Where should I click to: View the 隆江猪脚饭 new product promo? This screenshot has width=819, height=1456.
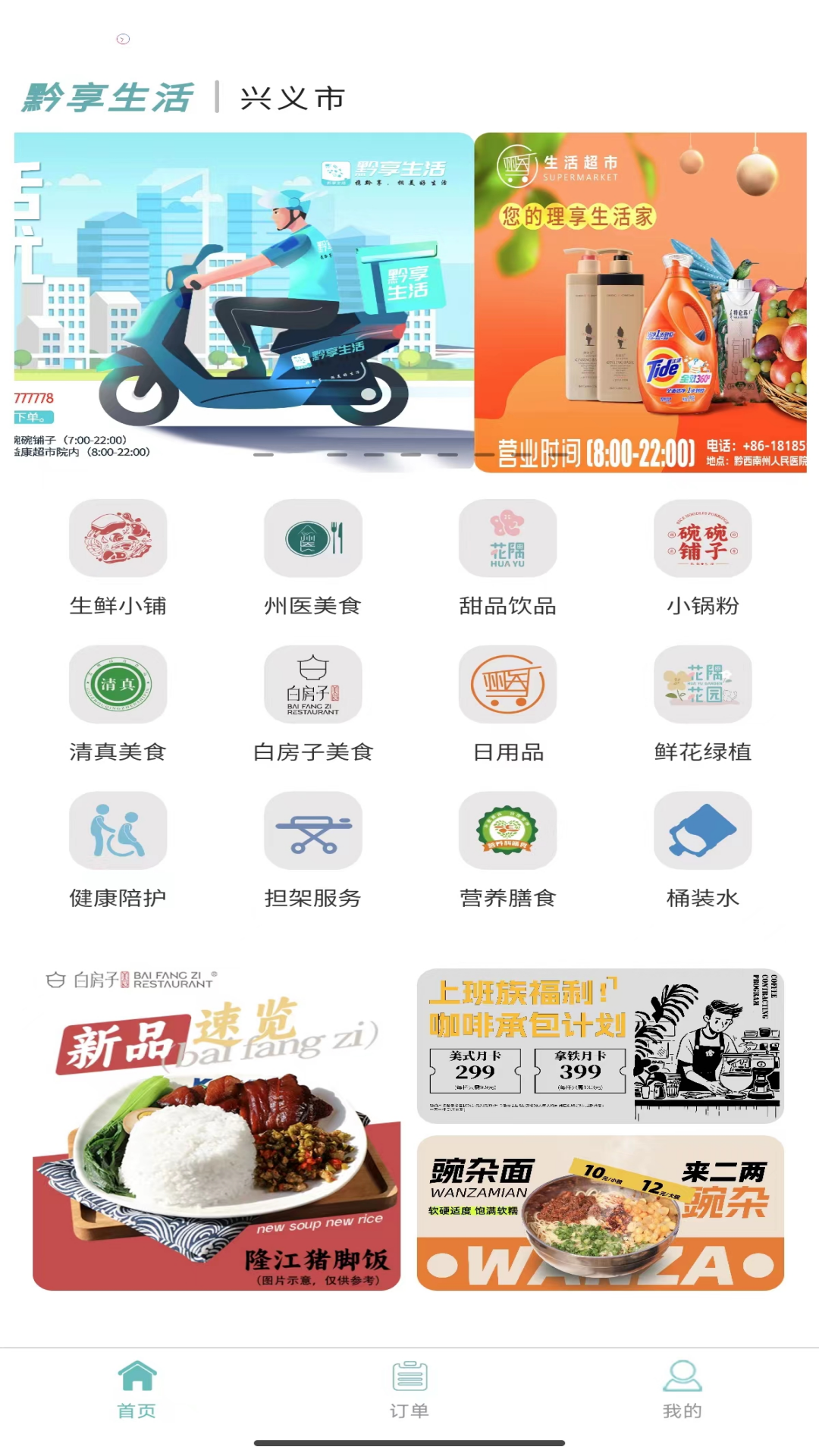tap(216, 1130)
